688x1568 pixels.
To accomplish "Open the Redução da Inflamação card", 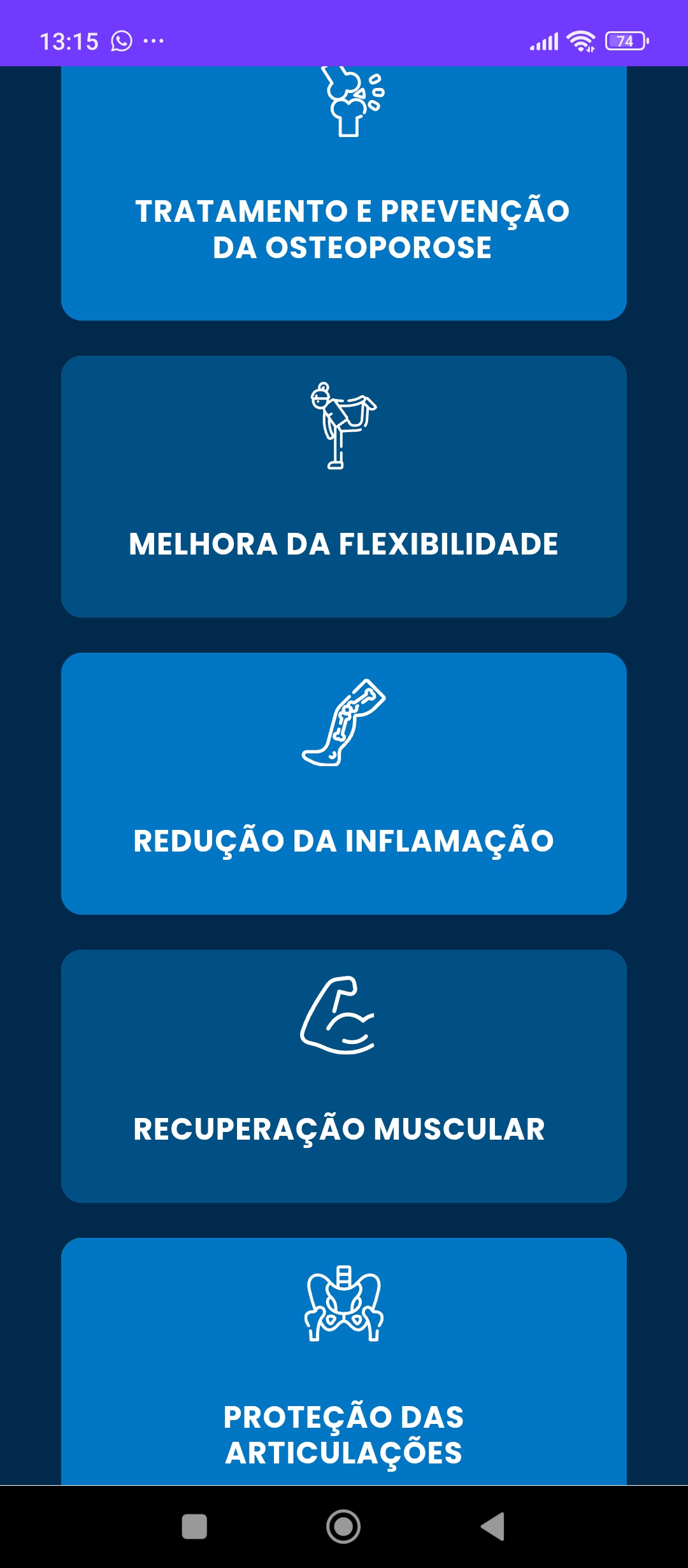I will tap(344, 784).
